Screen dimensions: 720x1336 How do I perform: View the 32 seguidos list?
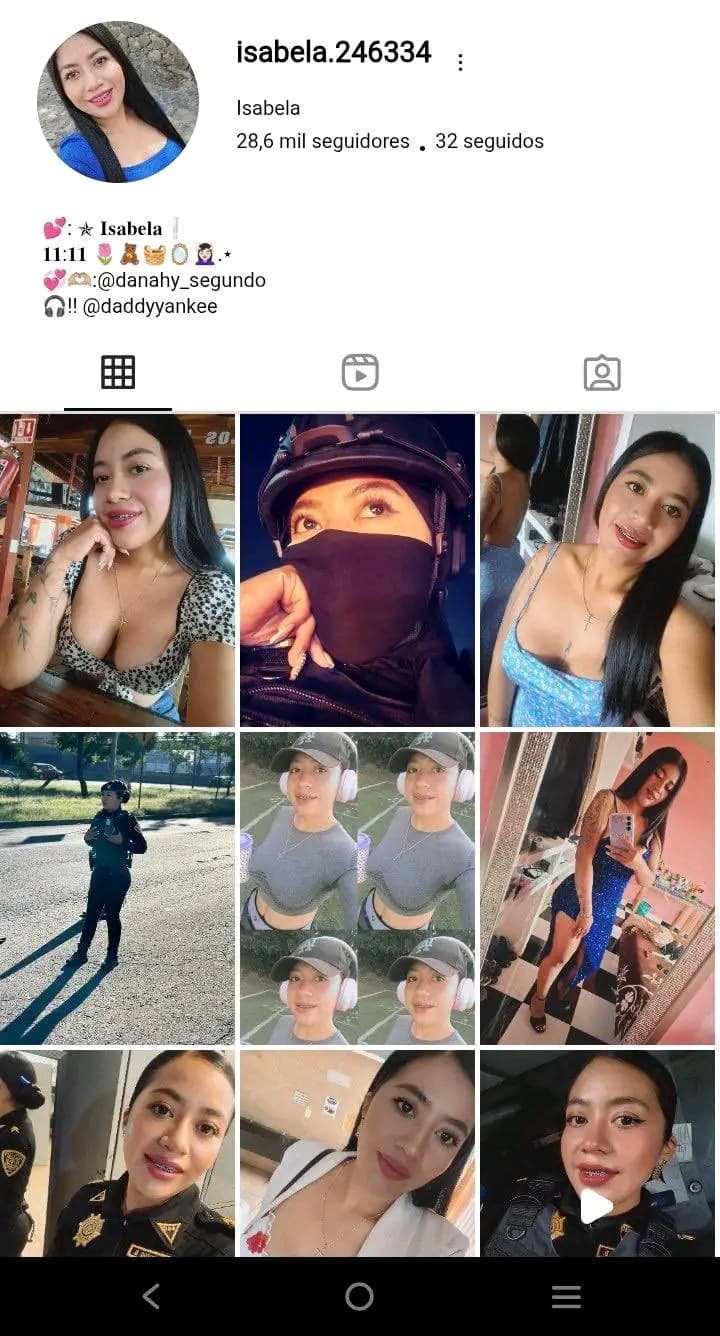pos(489,142)
